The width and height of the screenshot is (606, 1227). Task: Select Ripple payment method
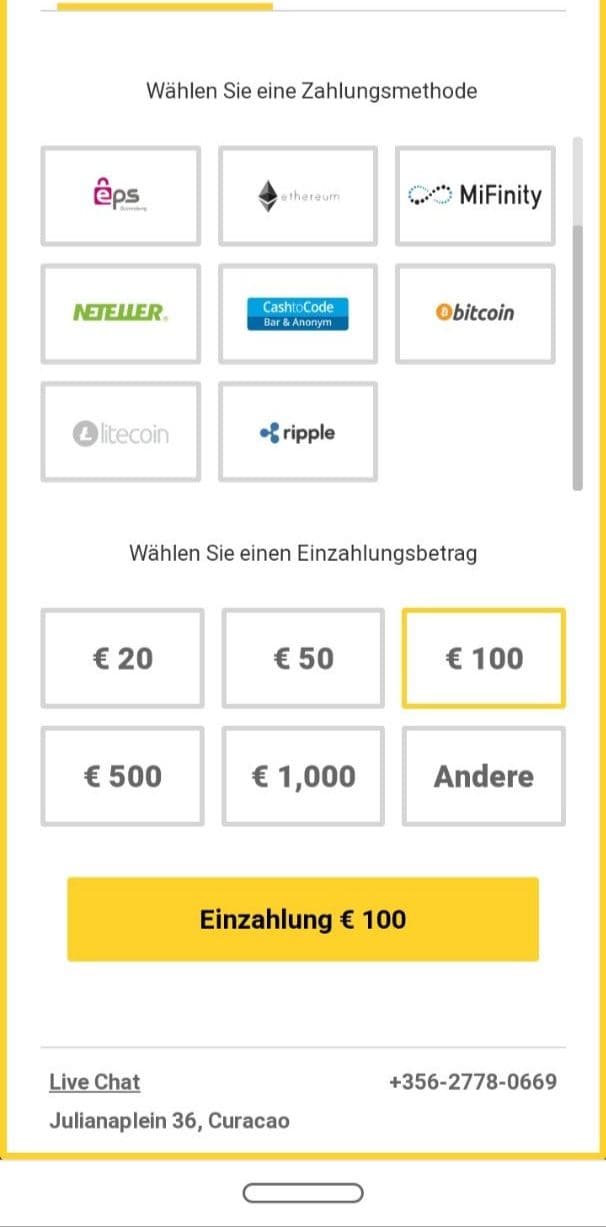[x=298, y=432]
